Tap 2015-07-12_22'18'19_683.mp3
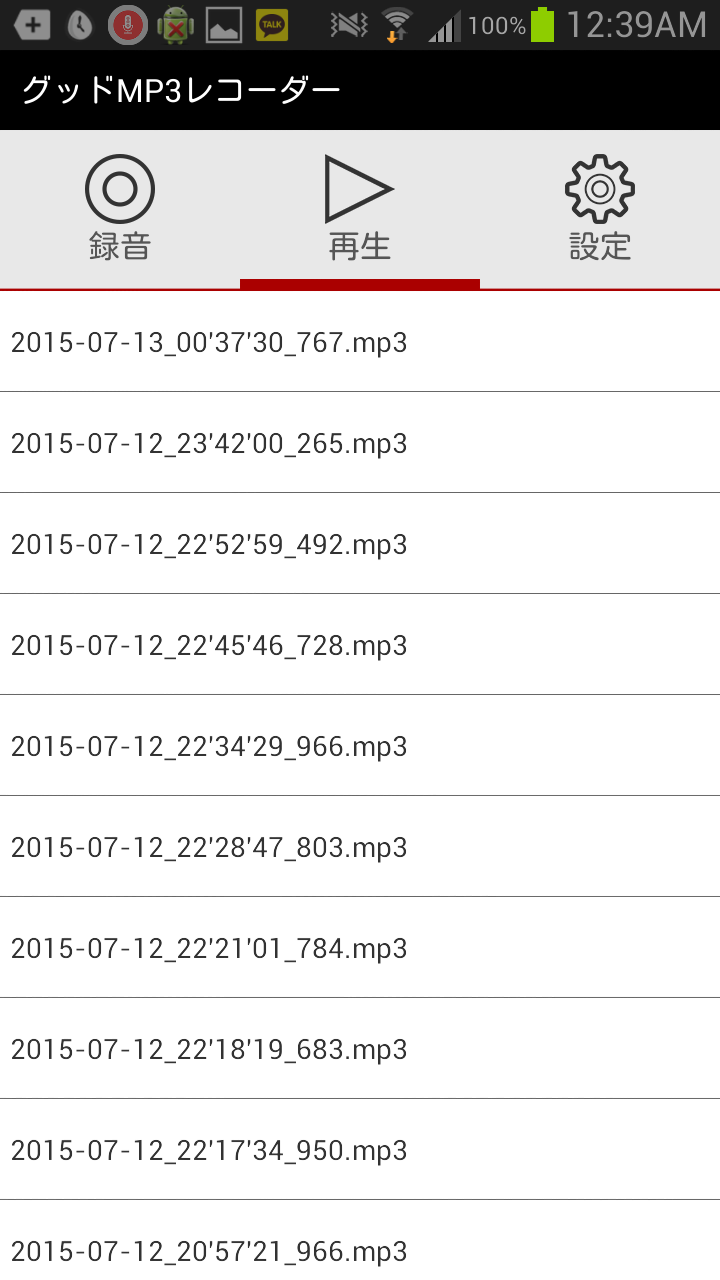The height and width of the screenshot is (1280, 720). coord(360,1049)
